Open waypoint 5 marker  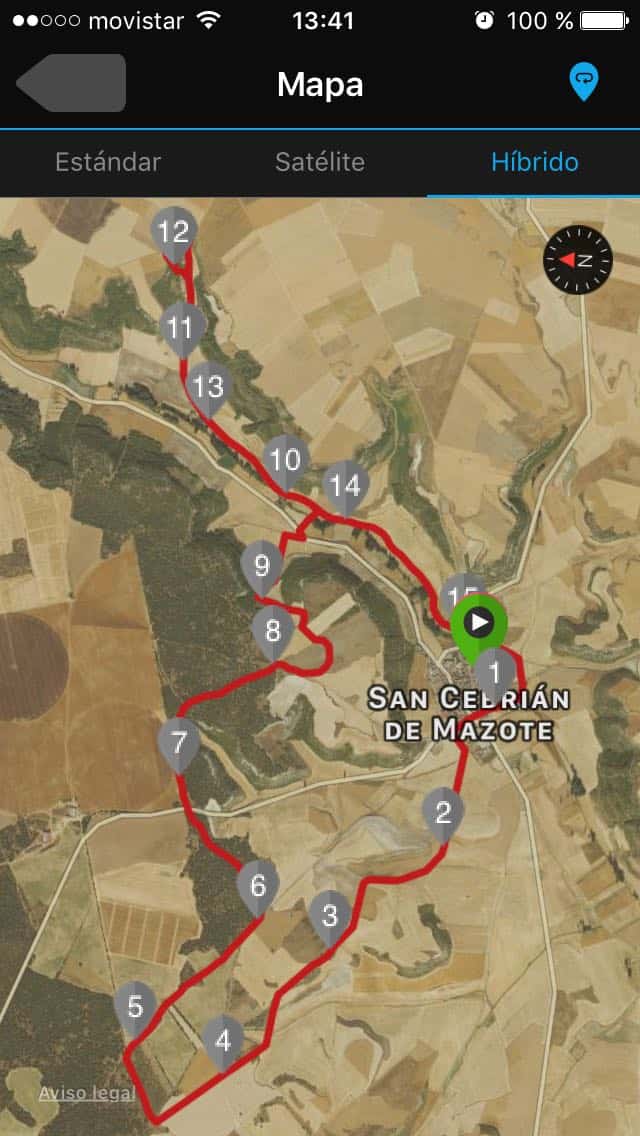(135, 1007)
